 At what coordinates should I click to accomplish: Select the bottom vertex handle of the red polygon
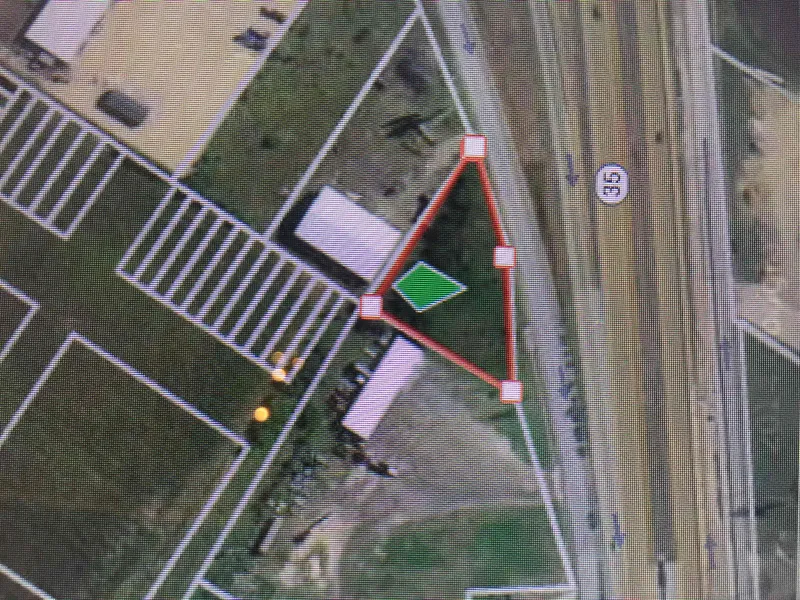pos(511,391)
